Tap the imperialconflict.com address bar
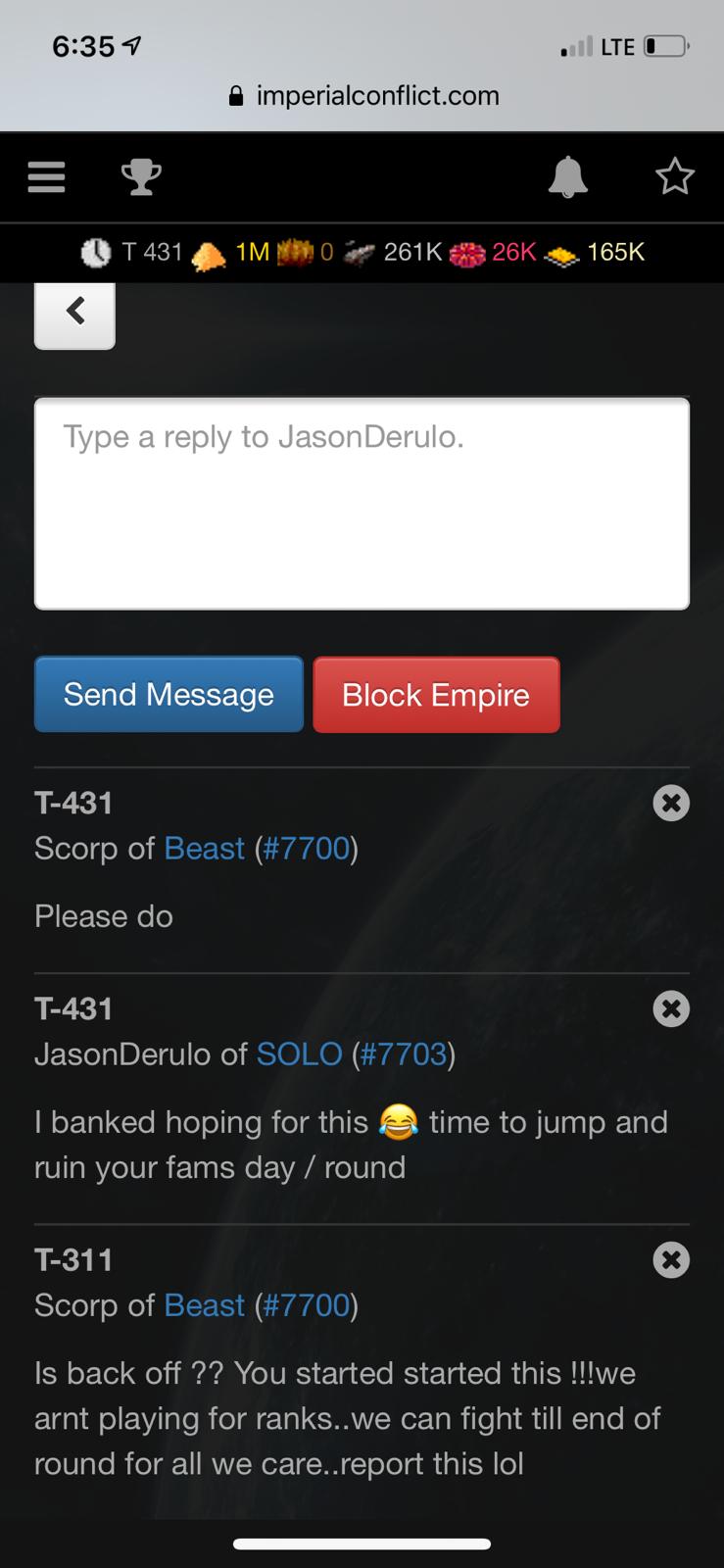Image resolution: width=724 pixels, height=1568 pixels. 362,96
